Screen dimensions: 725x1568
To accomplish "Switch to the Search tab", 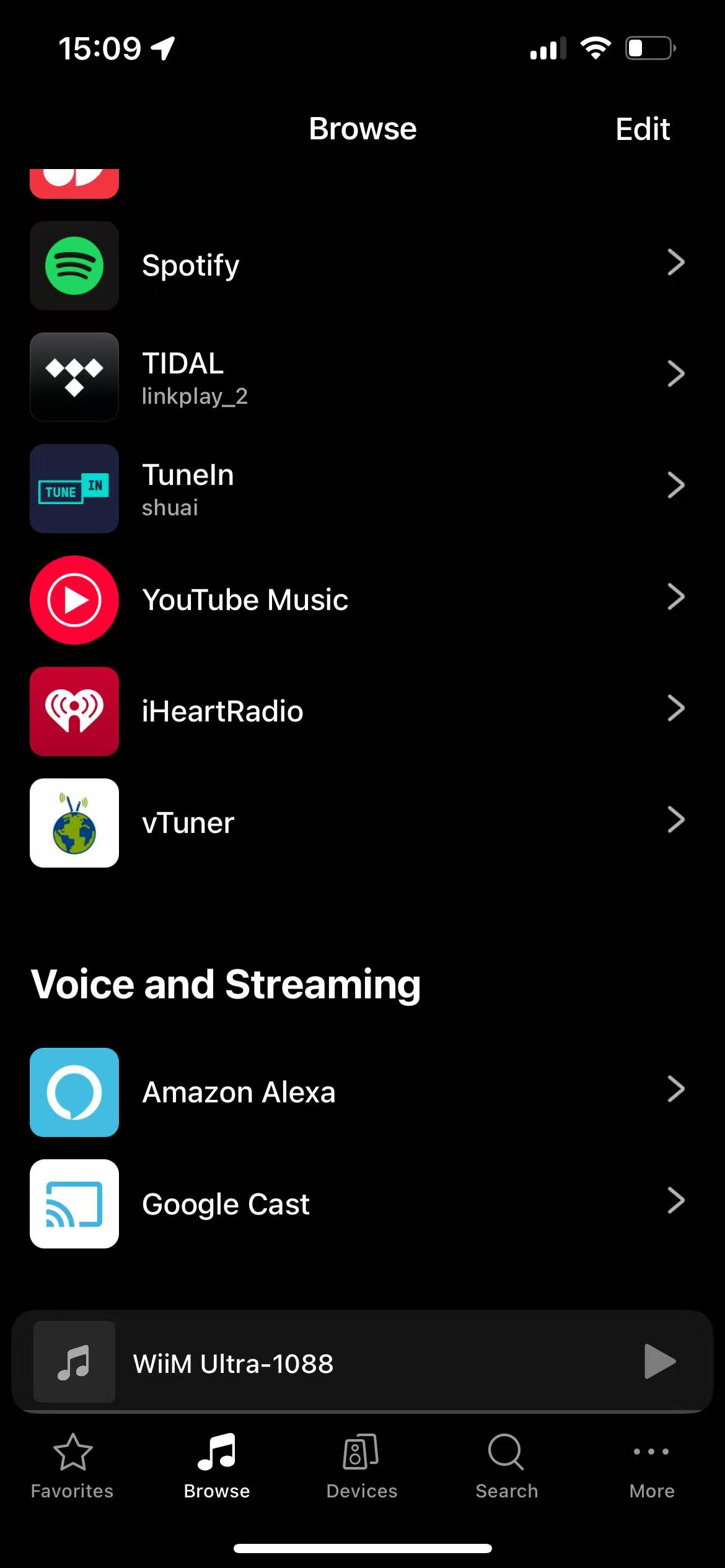I will (507, 1466).
